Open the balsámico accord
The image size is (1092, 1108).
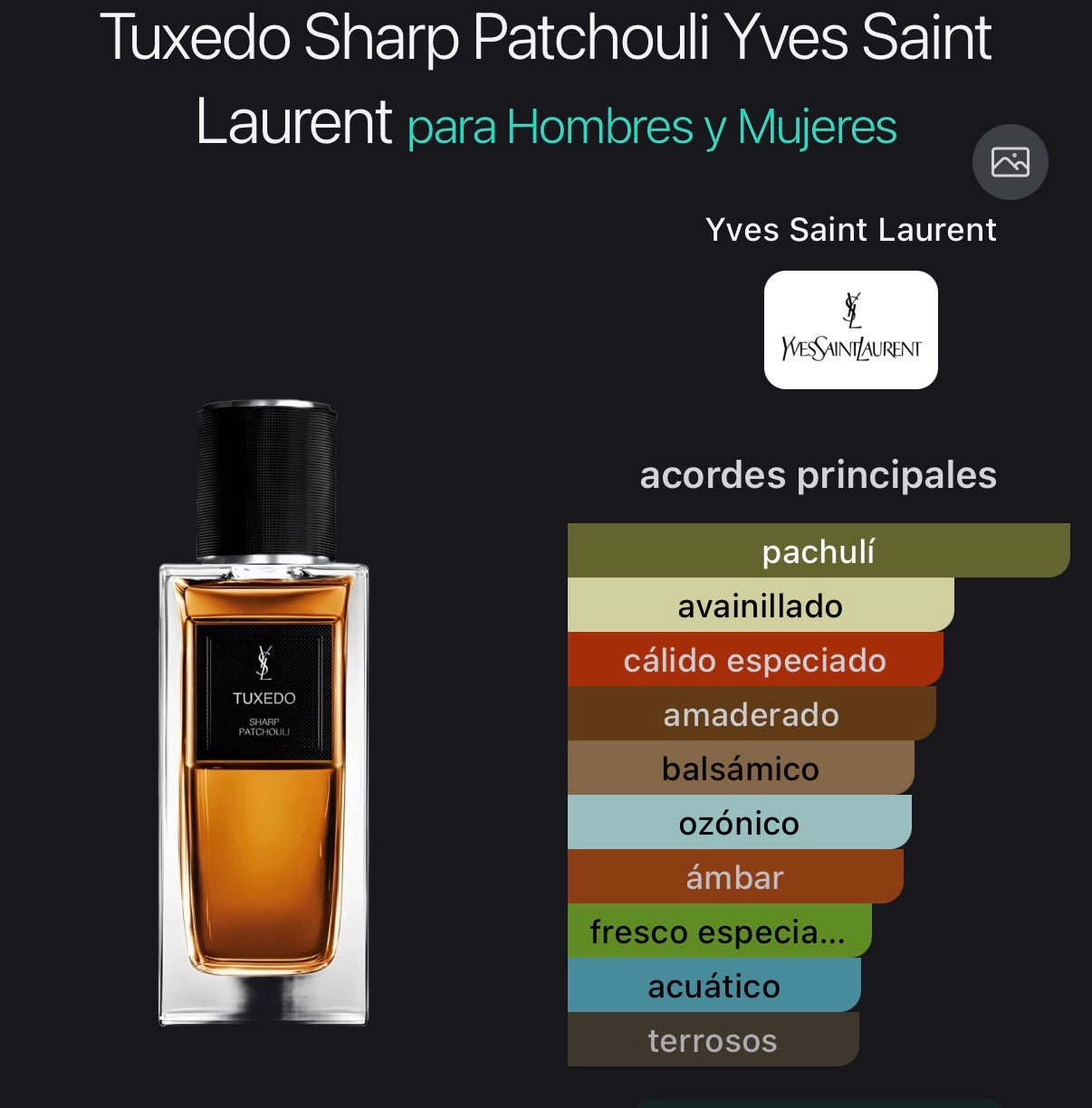click(x=741, y=768)
